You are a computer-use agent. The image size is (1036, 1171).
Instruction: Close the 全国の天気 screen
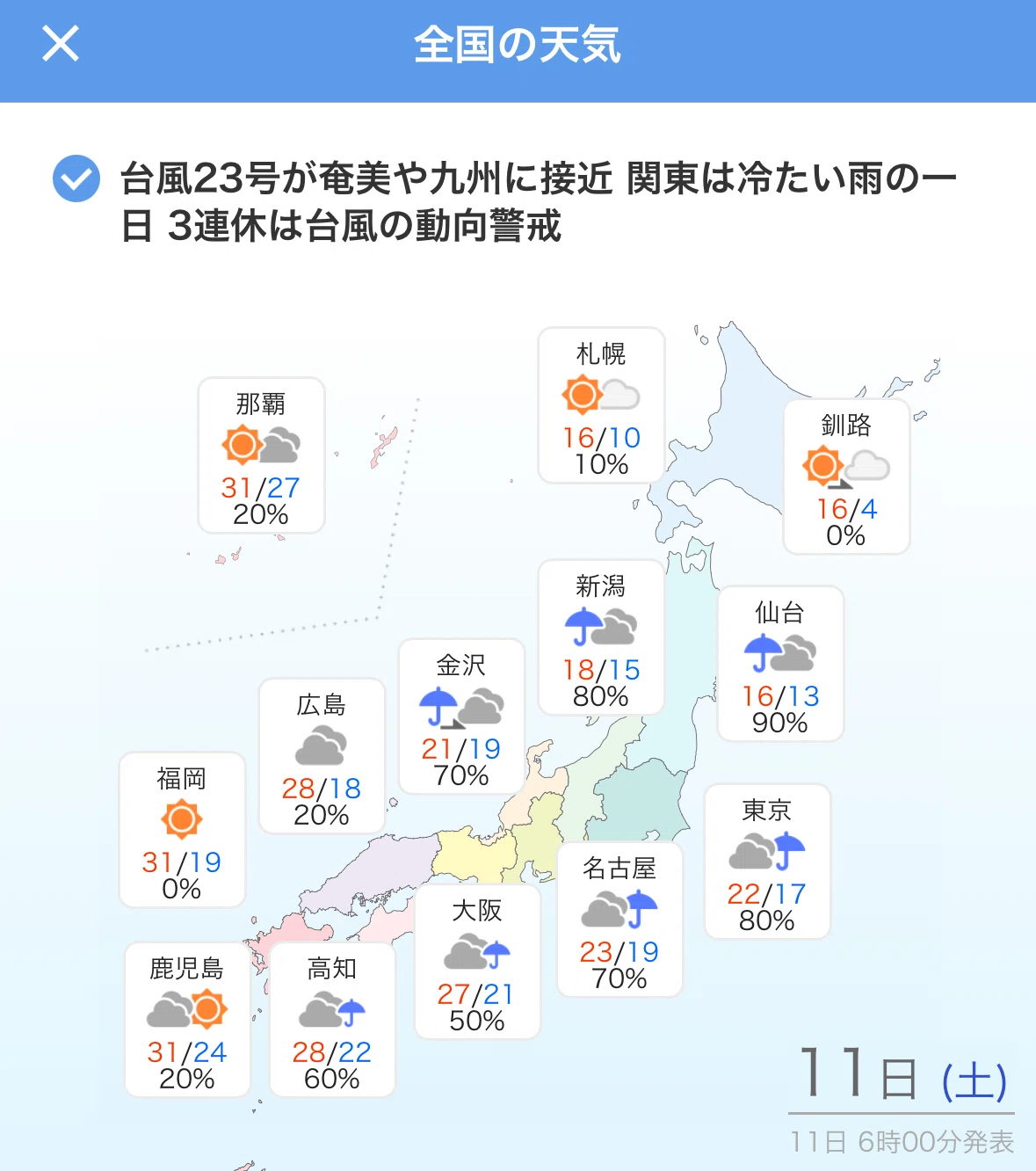pos(61,43)
